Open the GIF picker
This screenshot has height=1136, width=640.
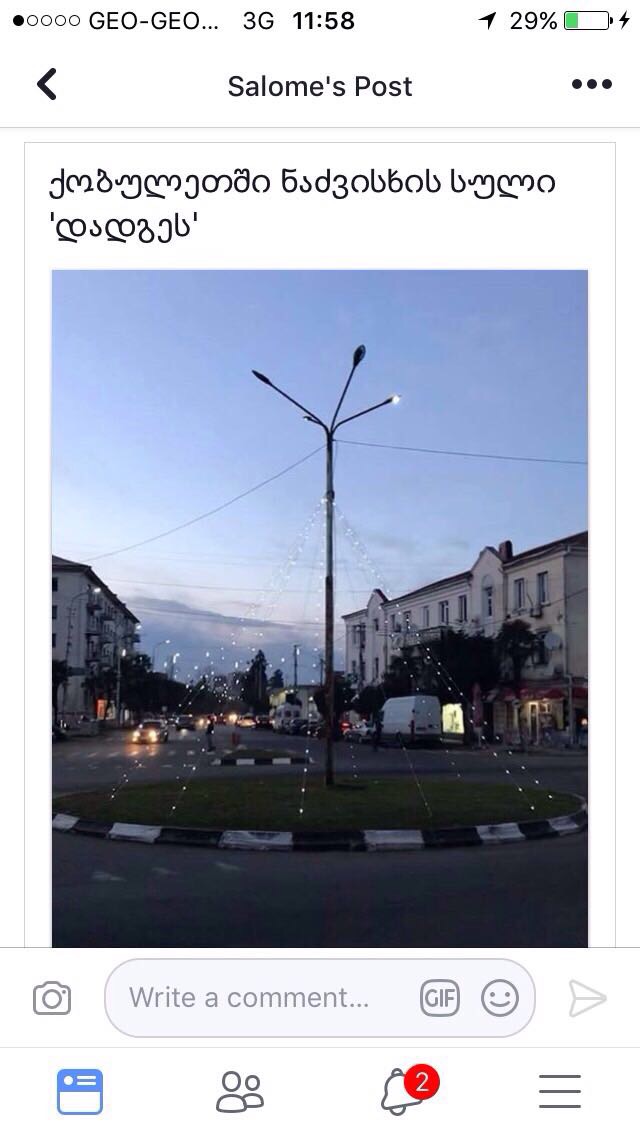click(440, 998)
